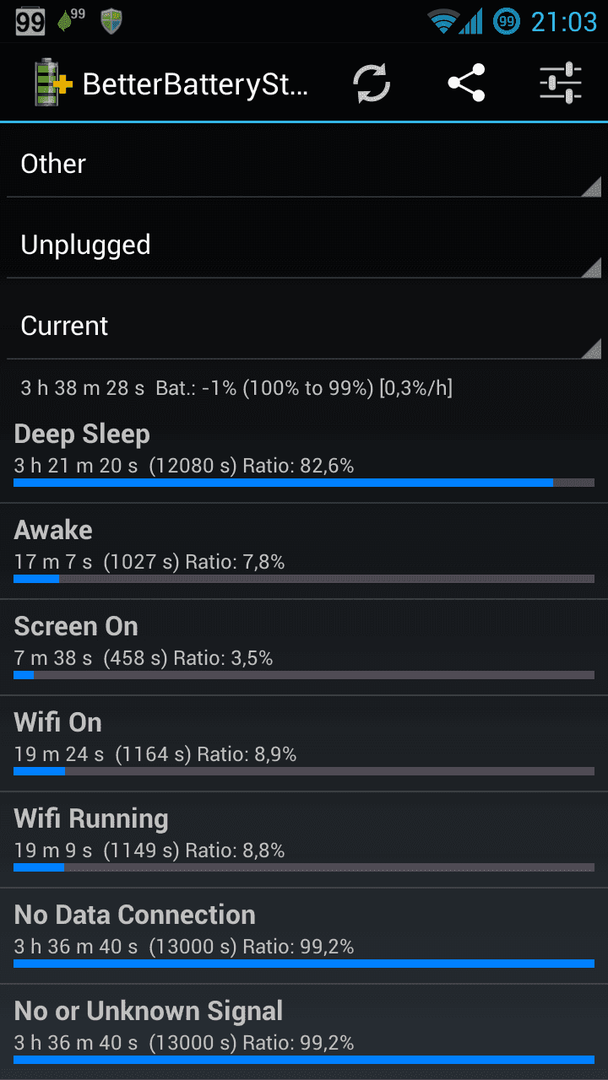Open the Deep Sleep entry
The height and width of the screenshot is (1080, 608).
tap(304, 455)
